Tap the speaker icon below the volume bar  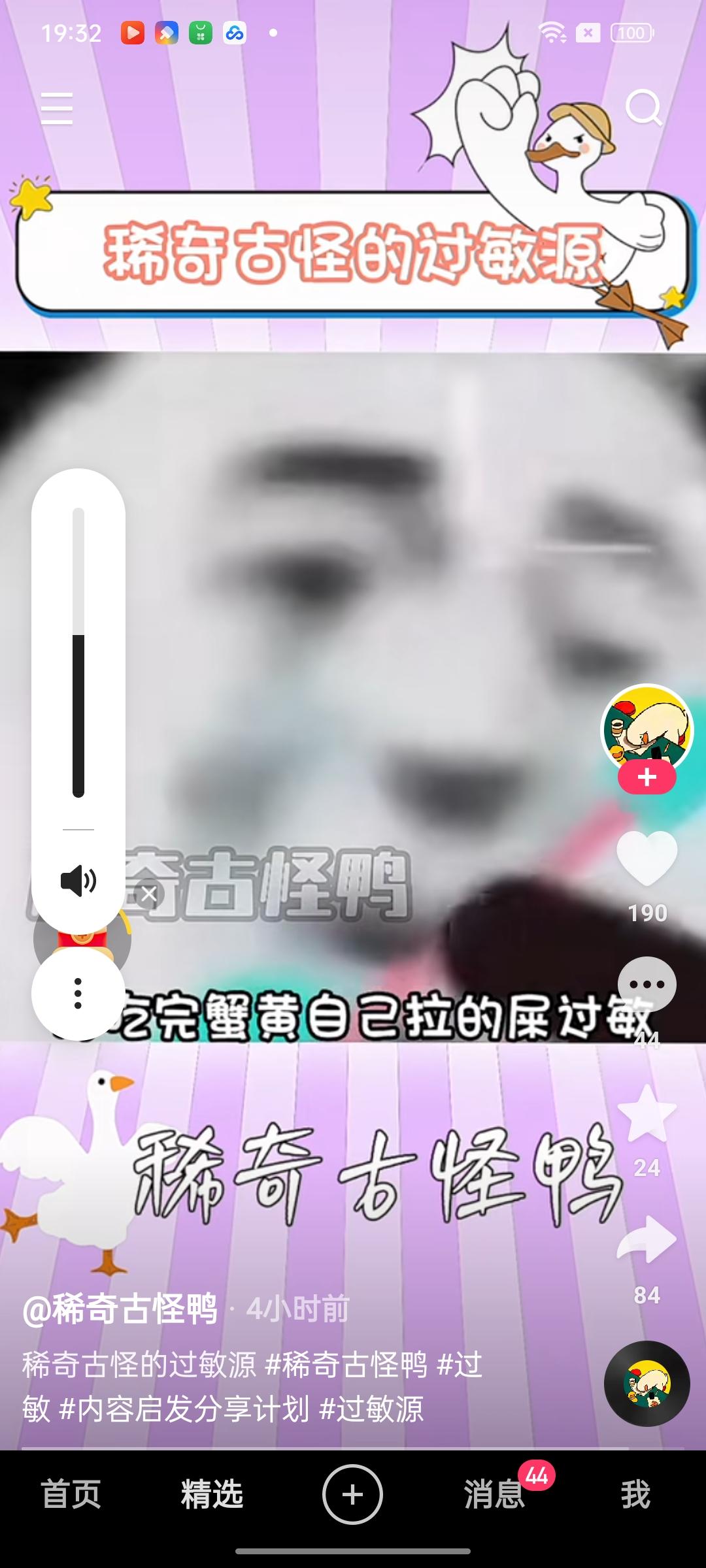(78, 882)
